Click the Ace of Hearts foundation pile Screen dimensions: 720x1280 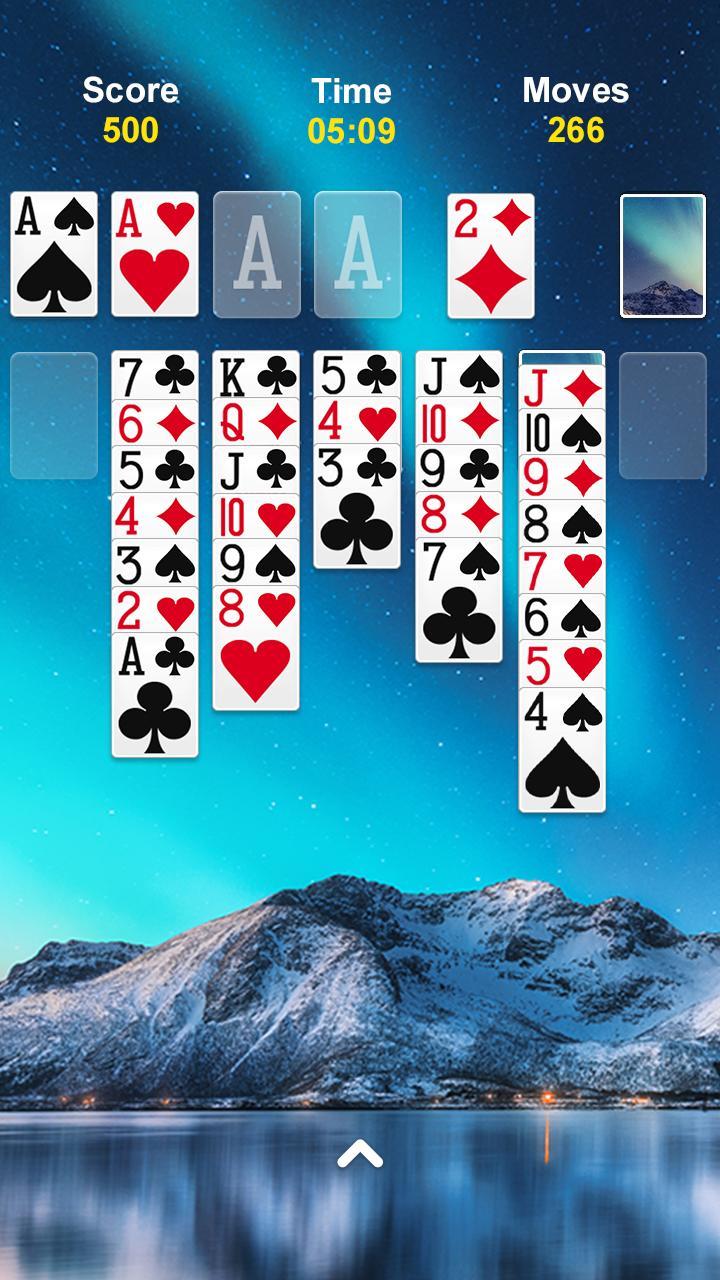(x=156, y=254)
